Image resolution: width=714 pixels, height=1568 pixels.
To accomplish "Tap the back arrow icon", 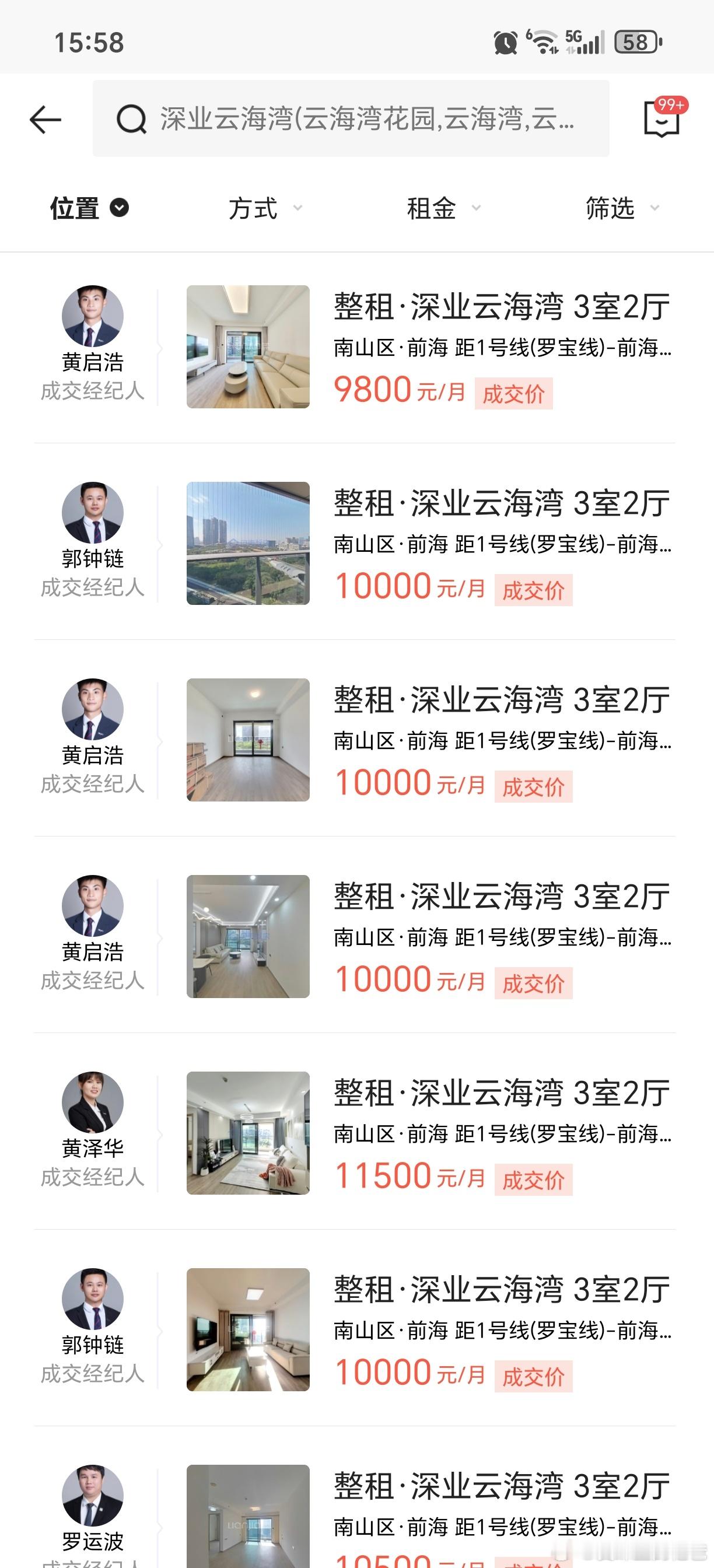I will tap(45, 120).
